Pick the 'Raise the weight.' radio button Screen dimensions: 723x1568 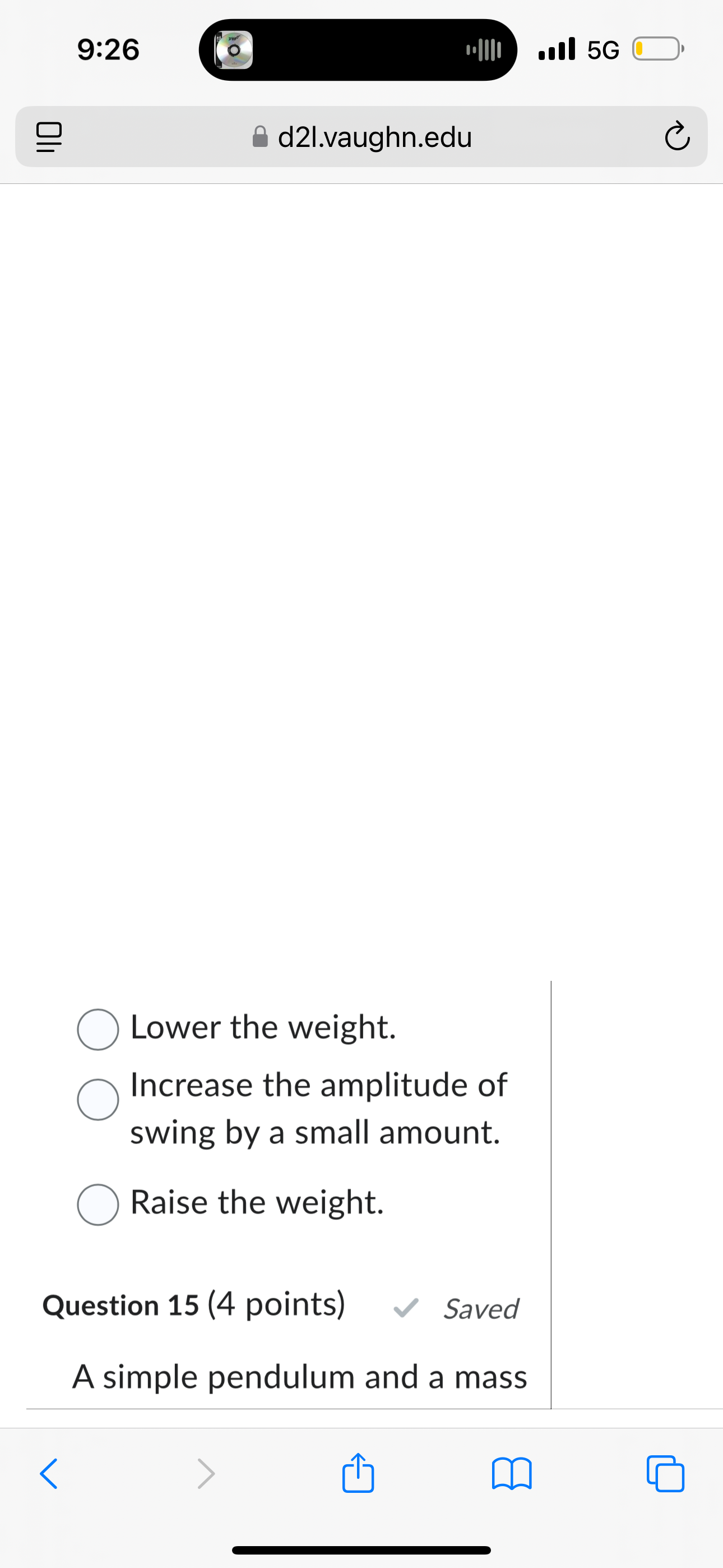point(98,1205)
